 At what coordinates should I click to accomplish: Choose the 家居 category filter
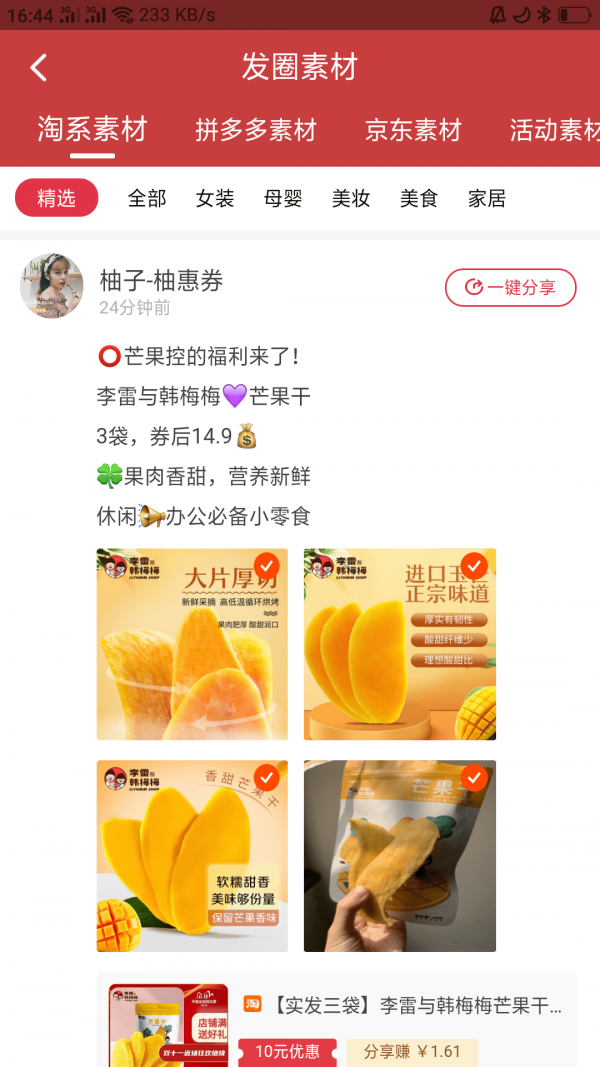tap(487, 198)
